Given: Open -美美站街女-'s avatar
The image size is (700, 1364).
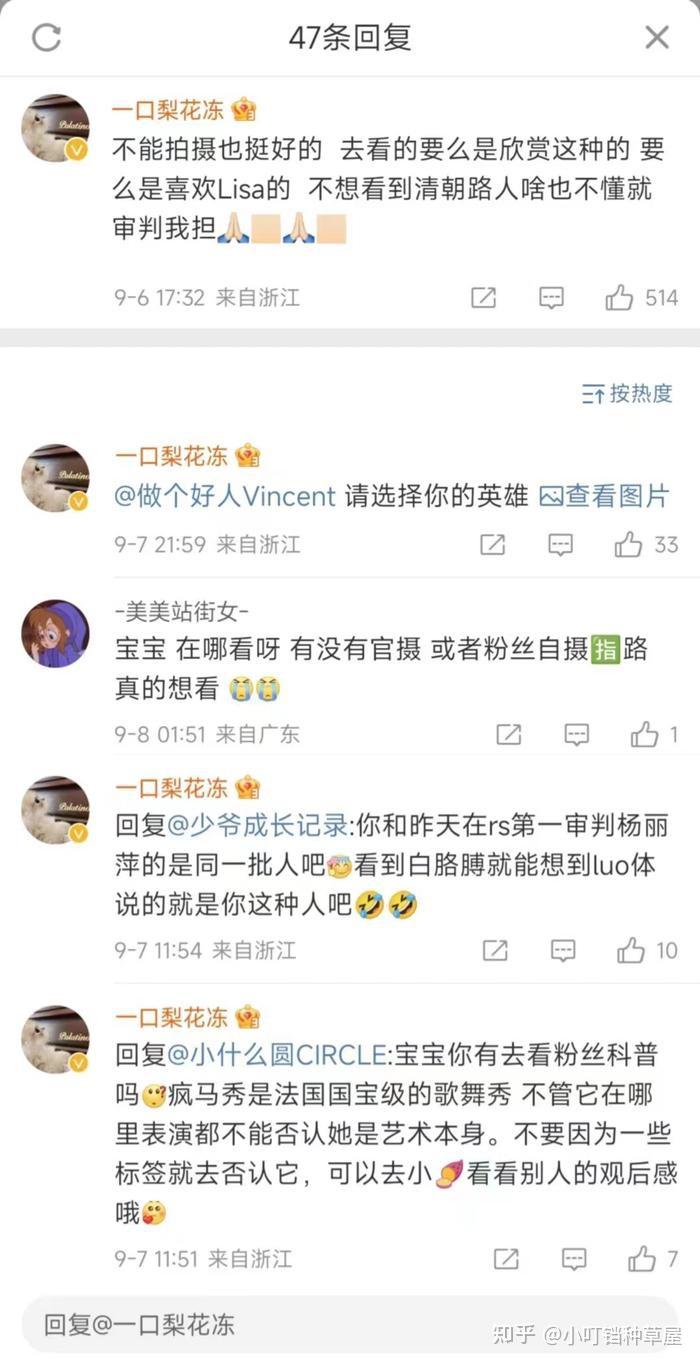Looking at the screenshot, I should click(x=55, y=633).
